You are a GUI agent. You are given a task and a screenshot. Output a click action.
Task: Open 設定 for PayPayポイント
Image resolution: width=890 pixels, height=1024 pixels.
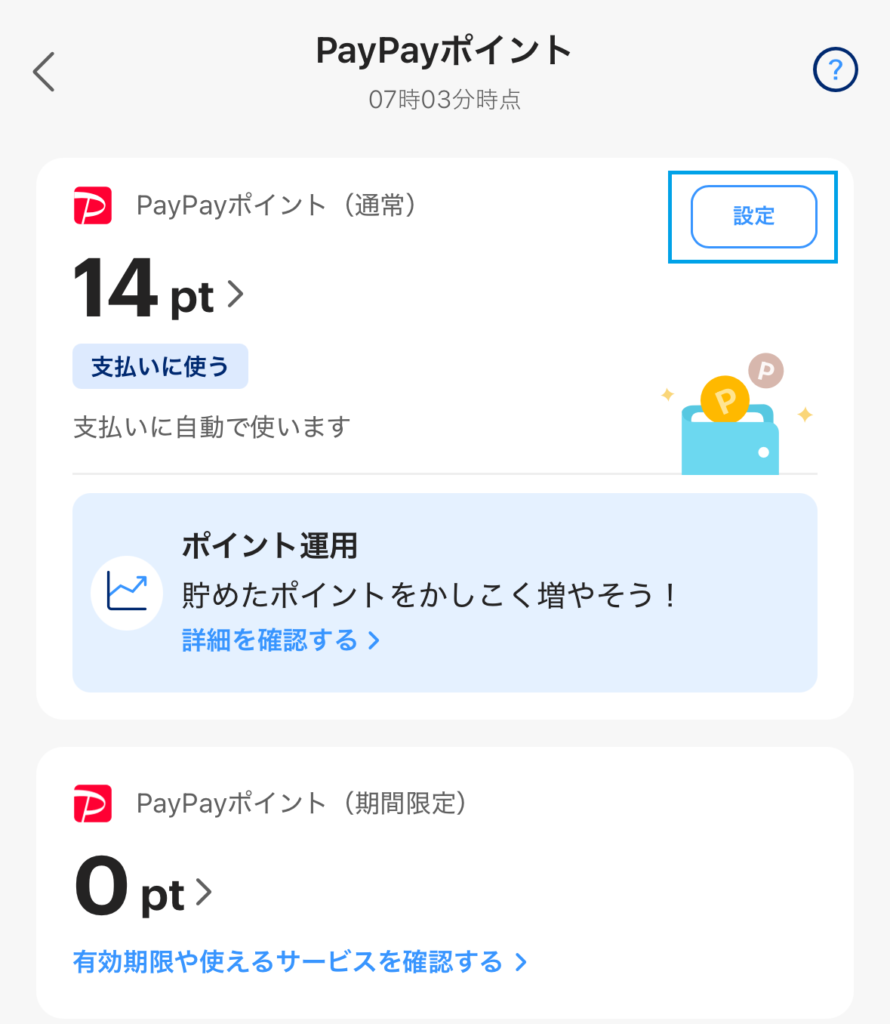(752, 217)
